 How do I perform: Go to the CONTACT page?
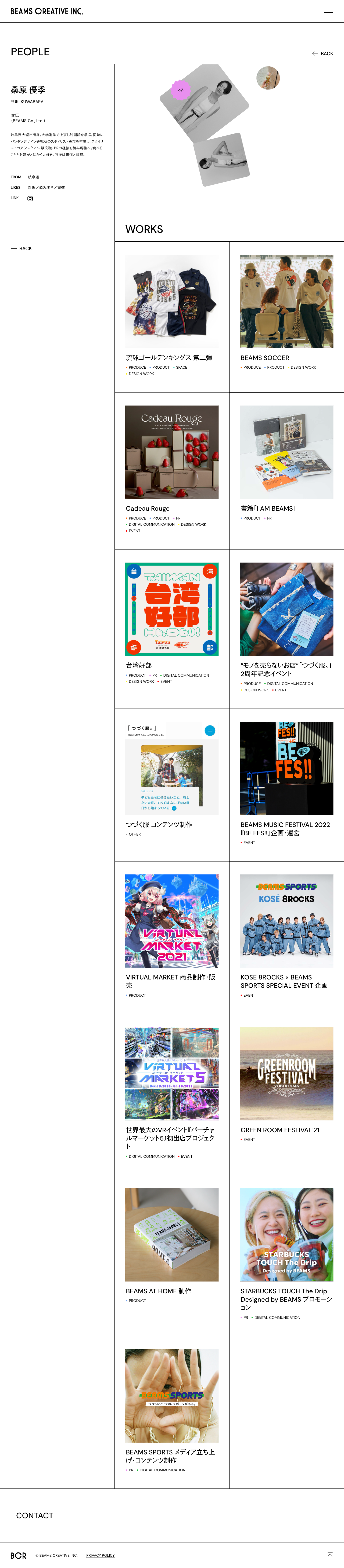pos(35,1515)
